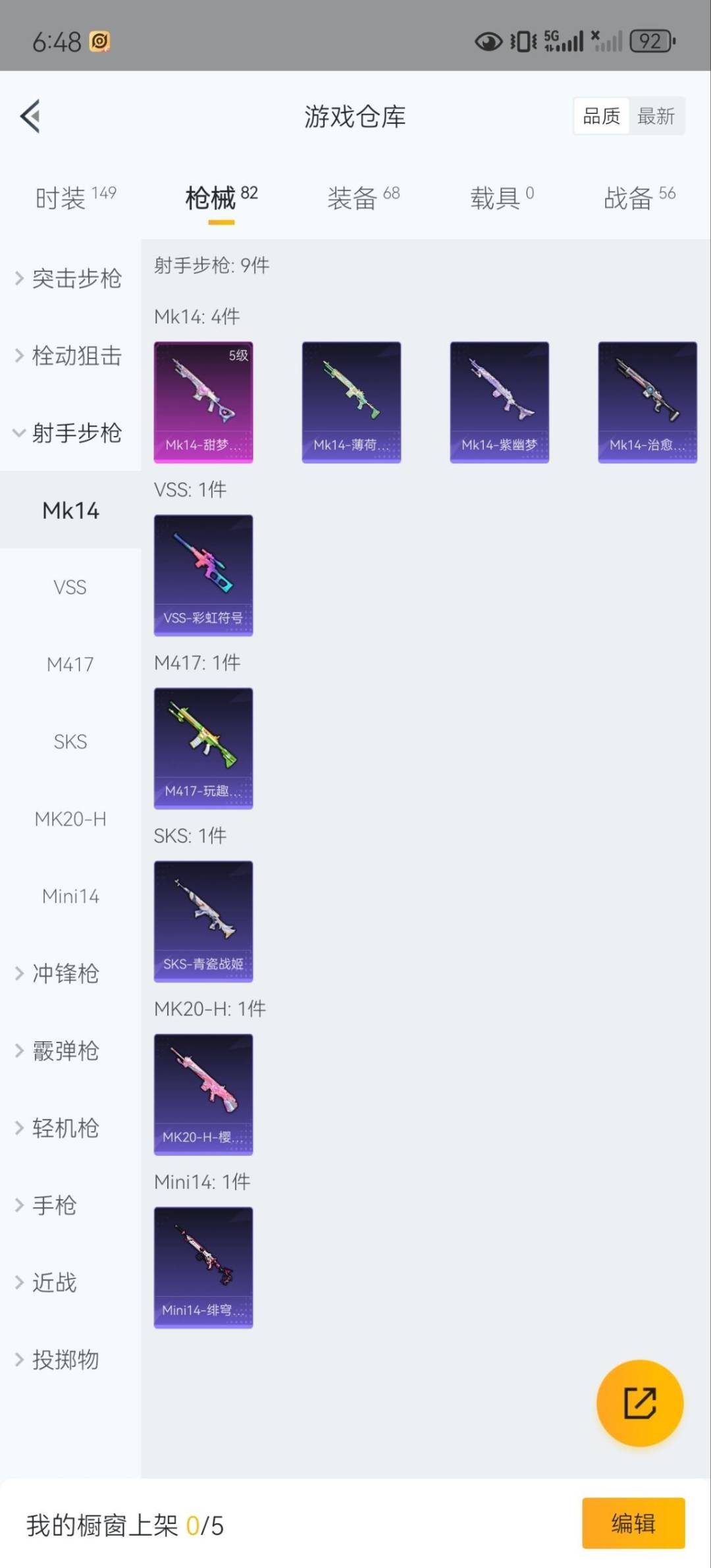711x1568 pixels.
Task: View the M417-玩趣 skin card
Action: coord(203,748)
